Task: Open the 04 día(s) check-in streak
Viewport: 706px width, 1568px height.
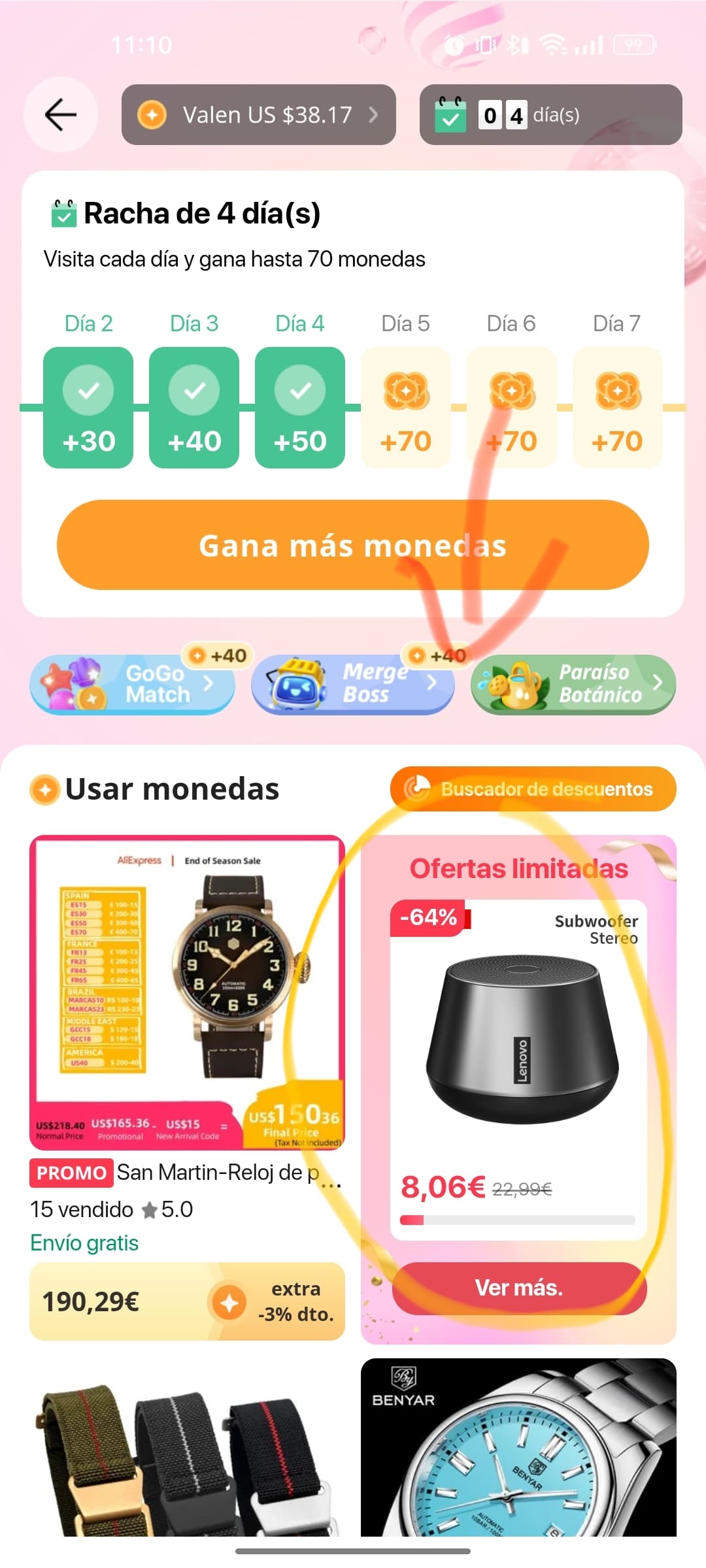Action: (x=550, y=115)
